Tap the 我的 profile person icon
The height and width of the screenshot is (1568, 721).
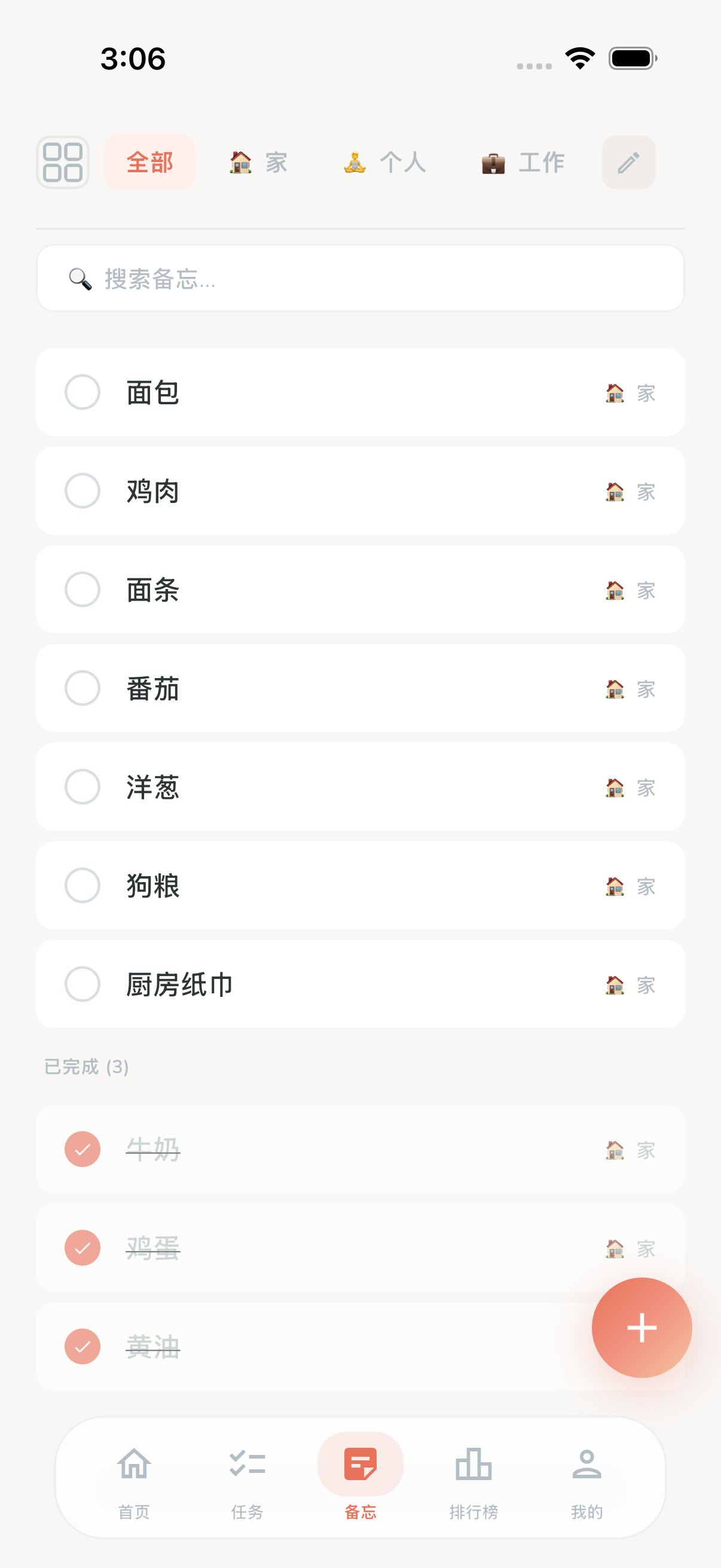pyautogui.click(x=586, y=1465)
